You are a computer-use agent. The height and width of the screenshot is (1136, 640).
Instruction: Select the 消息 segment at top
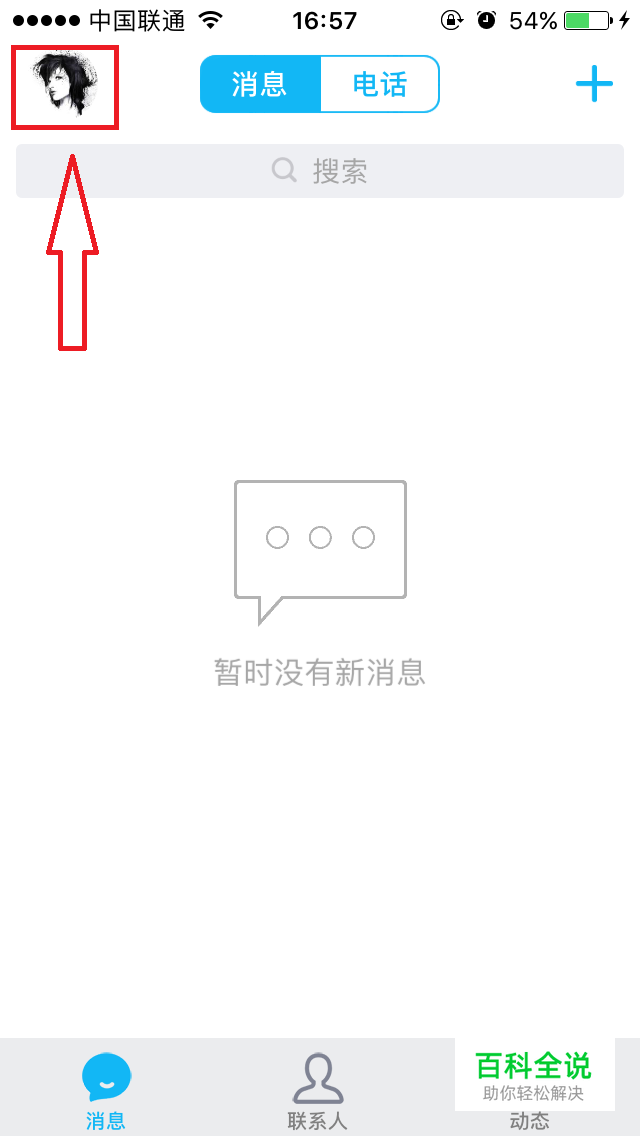tap(260, 84)
